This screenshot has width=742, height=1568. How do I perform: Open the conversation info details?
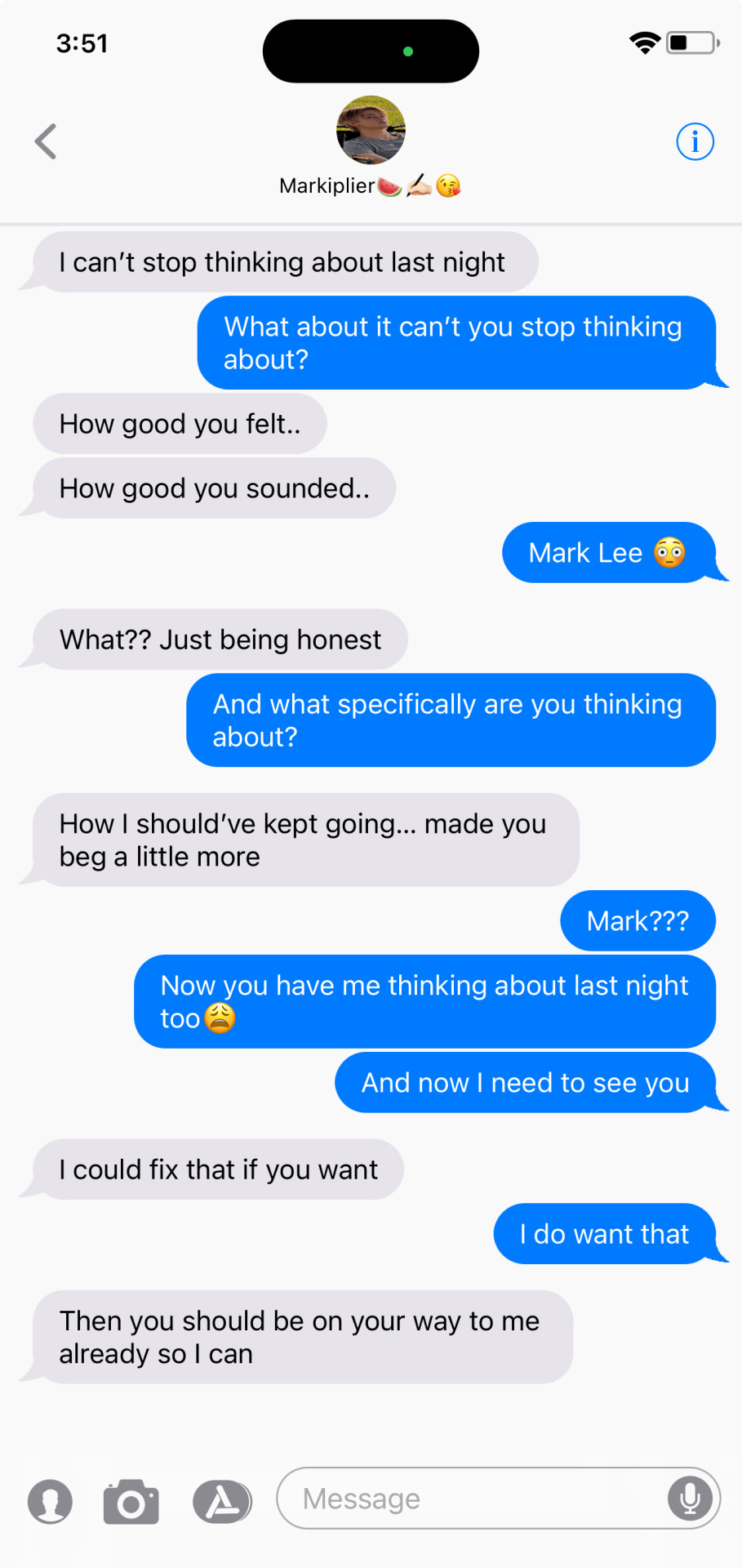click(x=695, y=142)
